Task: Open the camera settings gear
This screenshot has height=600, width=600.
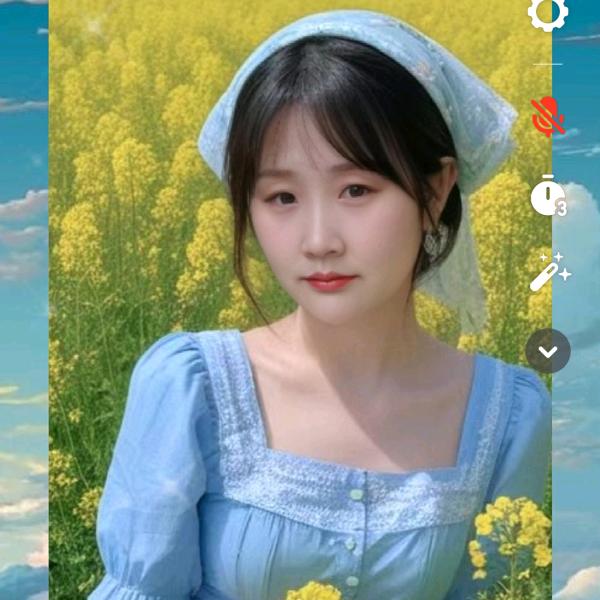Action: click(x=547, y=13)
